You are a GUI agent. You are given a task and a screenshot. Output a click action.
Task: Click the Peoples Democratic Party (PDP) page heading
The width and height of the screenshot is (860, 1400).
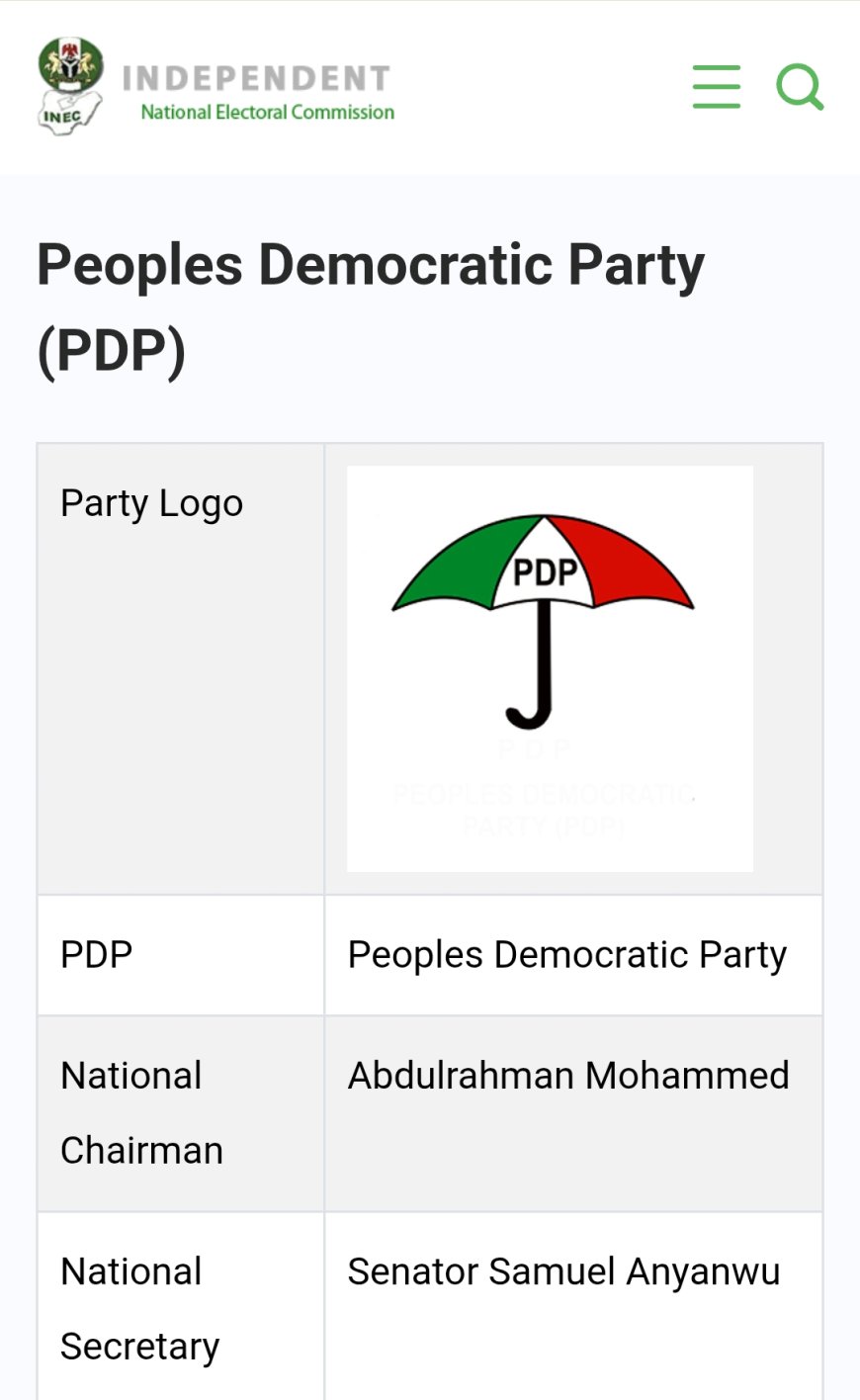[370, 306]
